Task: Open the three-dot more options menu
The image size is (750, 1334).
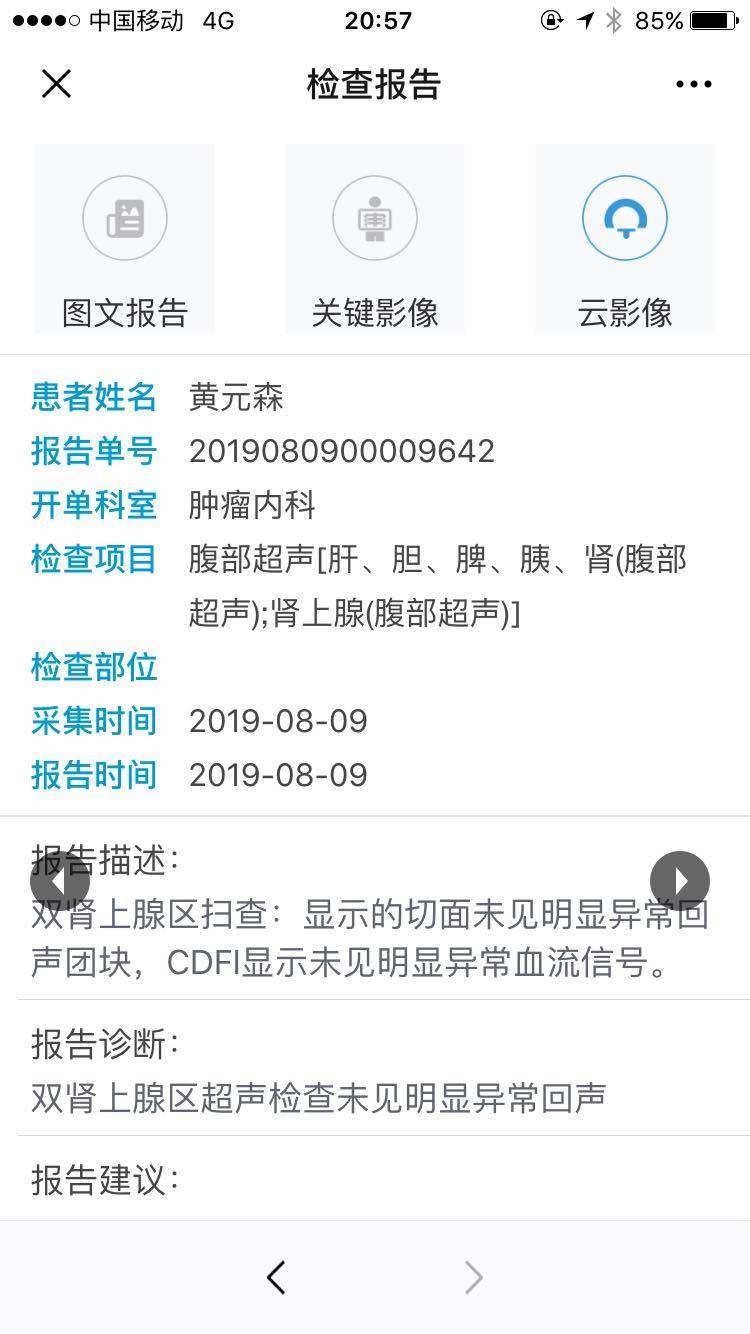Action: [x=693, y=85]
